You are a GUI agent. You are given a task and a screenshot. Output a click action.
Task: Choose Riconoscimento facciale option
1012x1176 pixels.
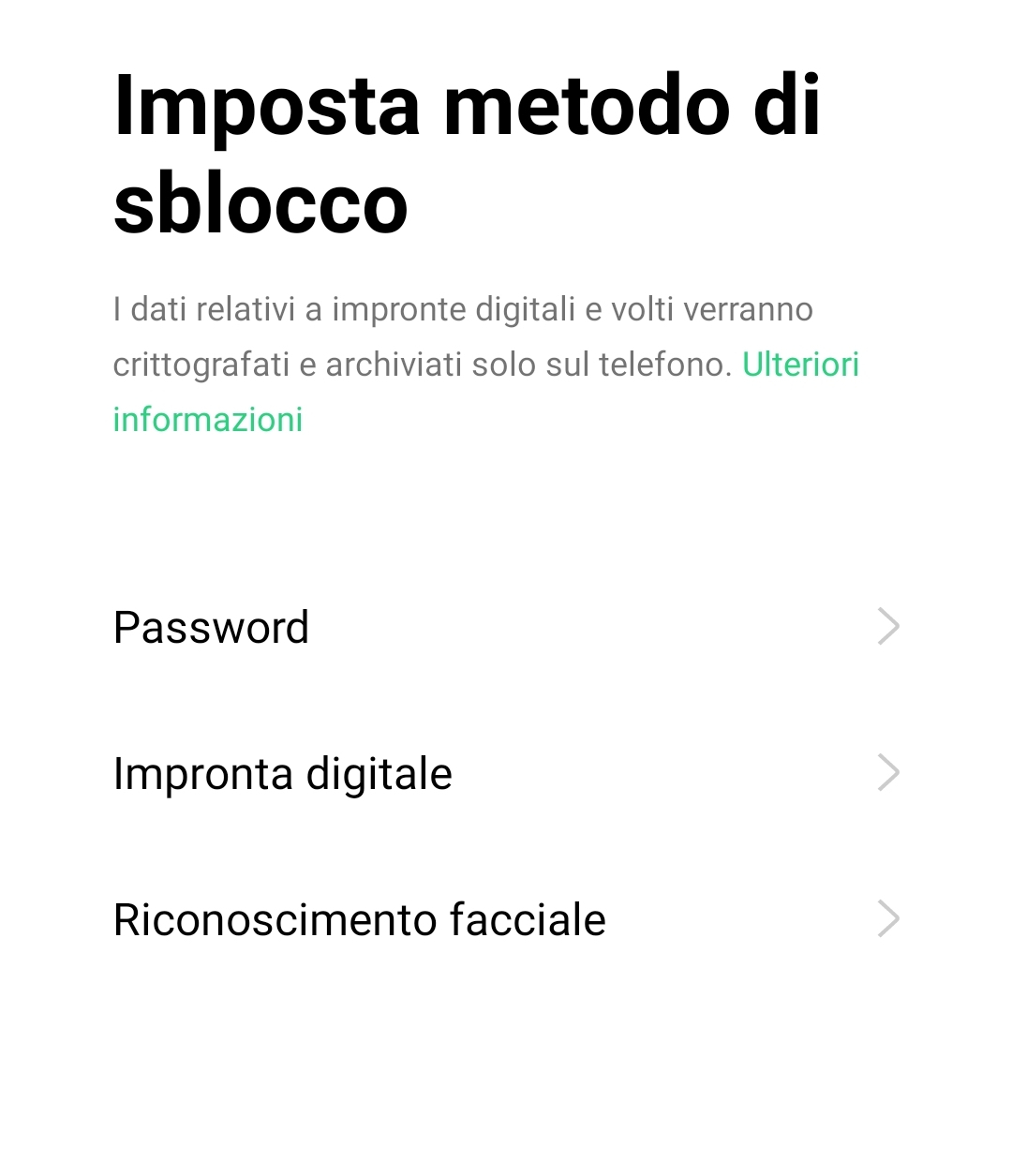[506, 920]
